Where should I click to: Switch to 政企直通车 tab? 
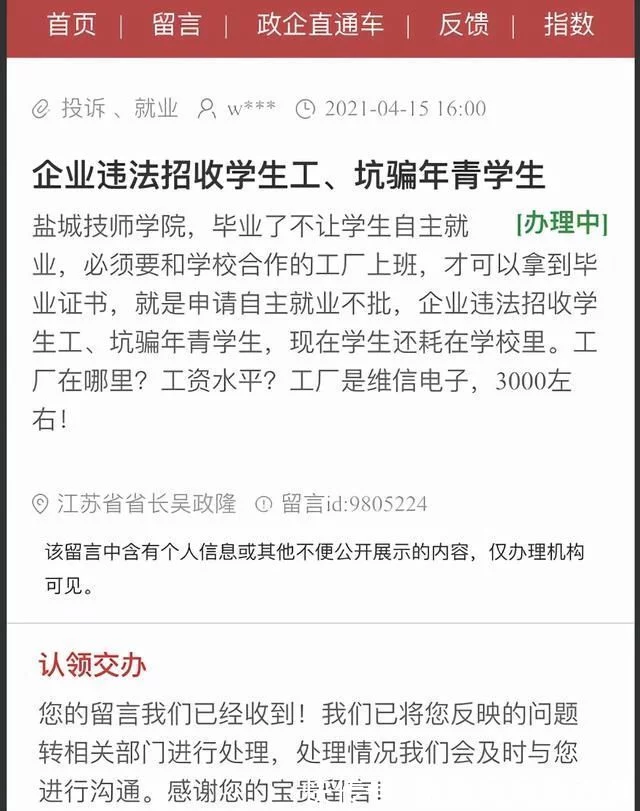pyautogui.click(x=320, y=24)
